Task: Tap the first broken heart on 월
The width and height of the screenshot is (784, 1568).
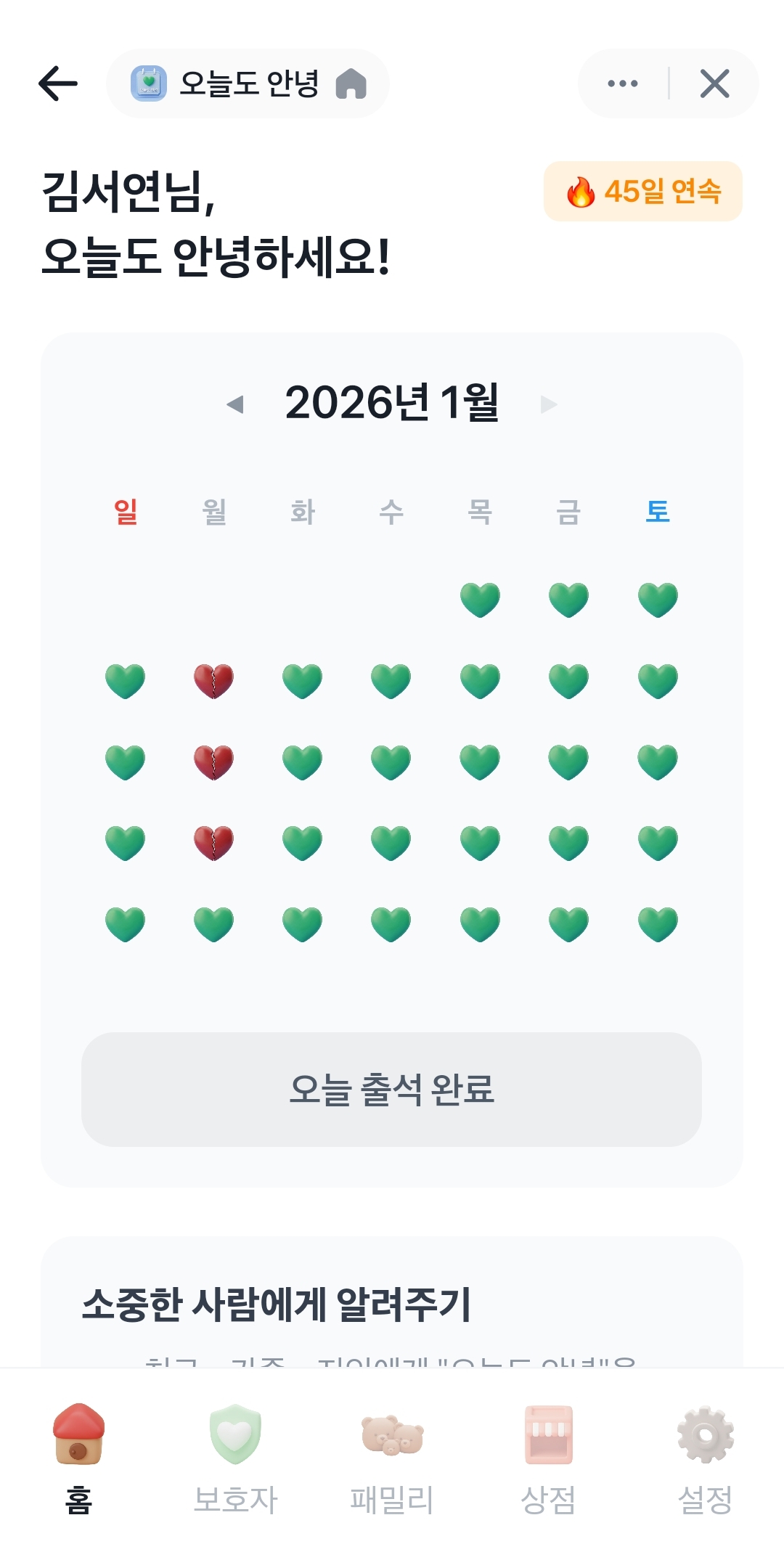Action: click(213, 679)
